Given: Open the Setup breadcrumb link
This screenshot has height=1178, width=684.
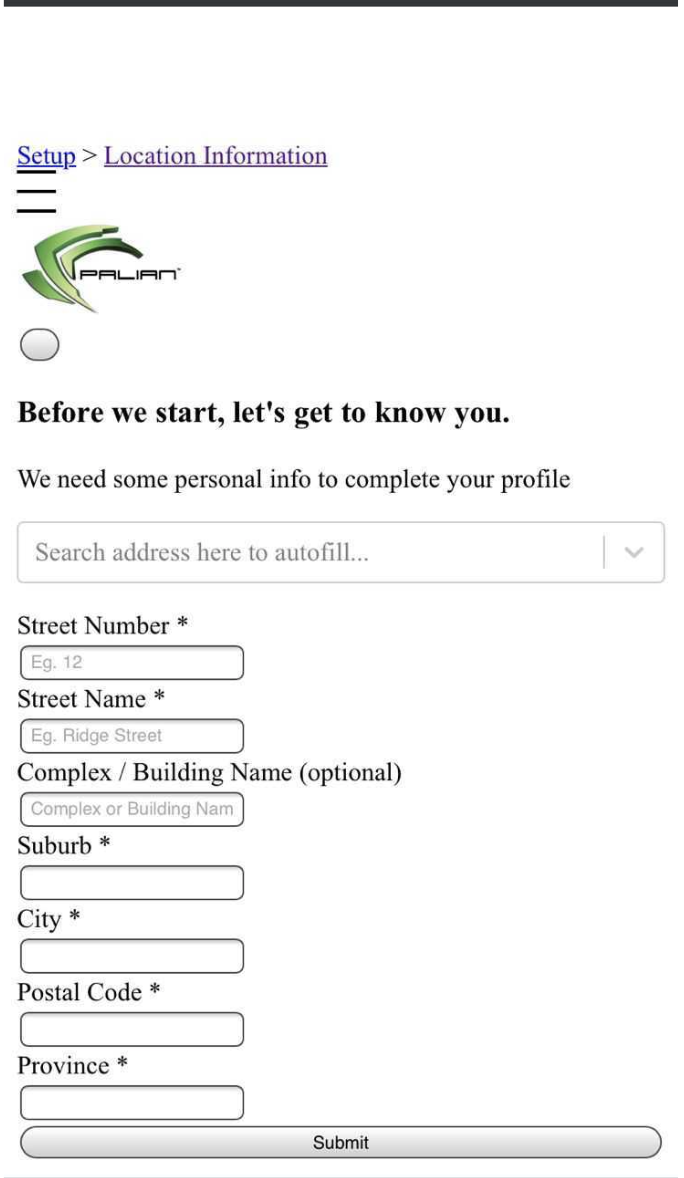Looking at the screenshot, I should [47, 156].
